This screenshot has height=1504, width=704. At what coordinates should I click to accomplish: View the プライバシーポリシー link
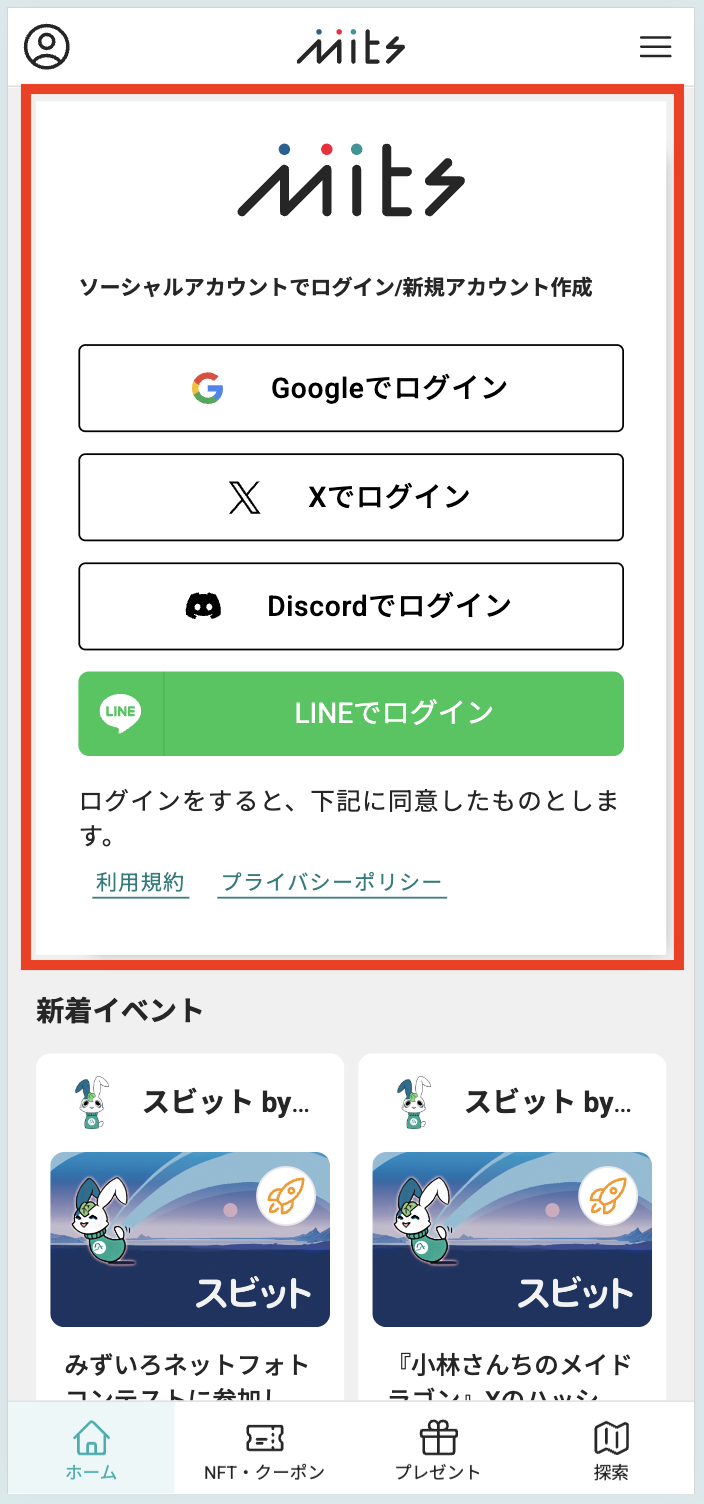coord(331,882)
